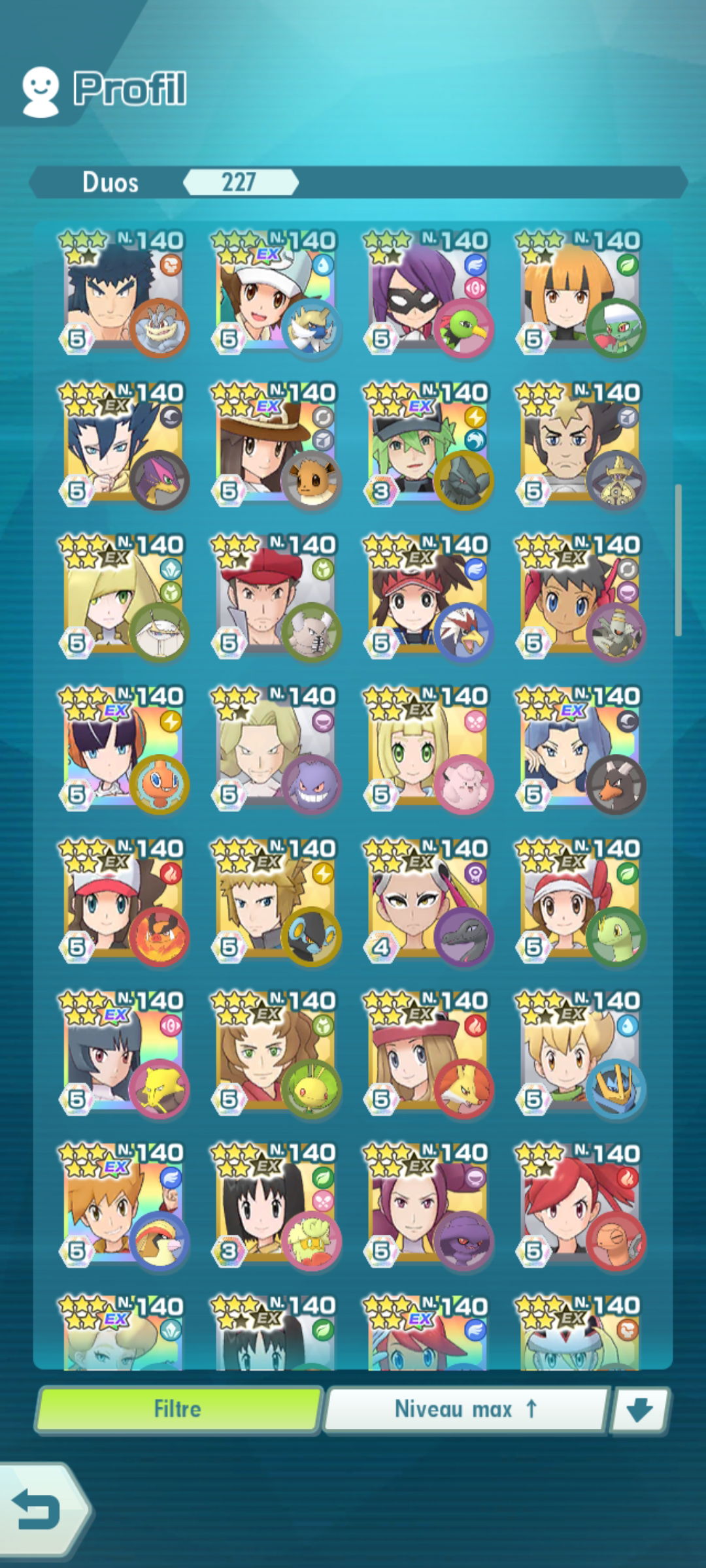Open the sync pair with Empoleon

click(x=579, y=1052)
